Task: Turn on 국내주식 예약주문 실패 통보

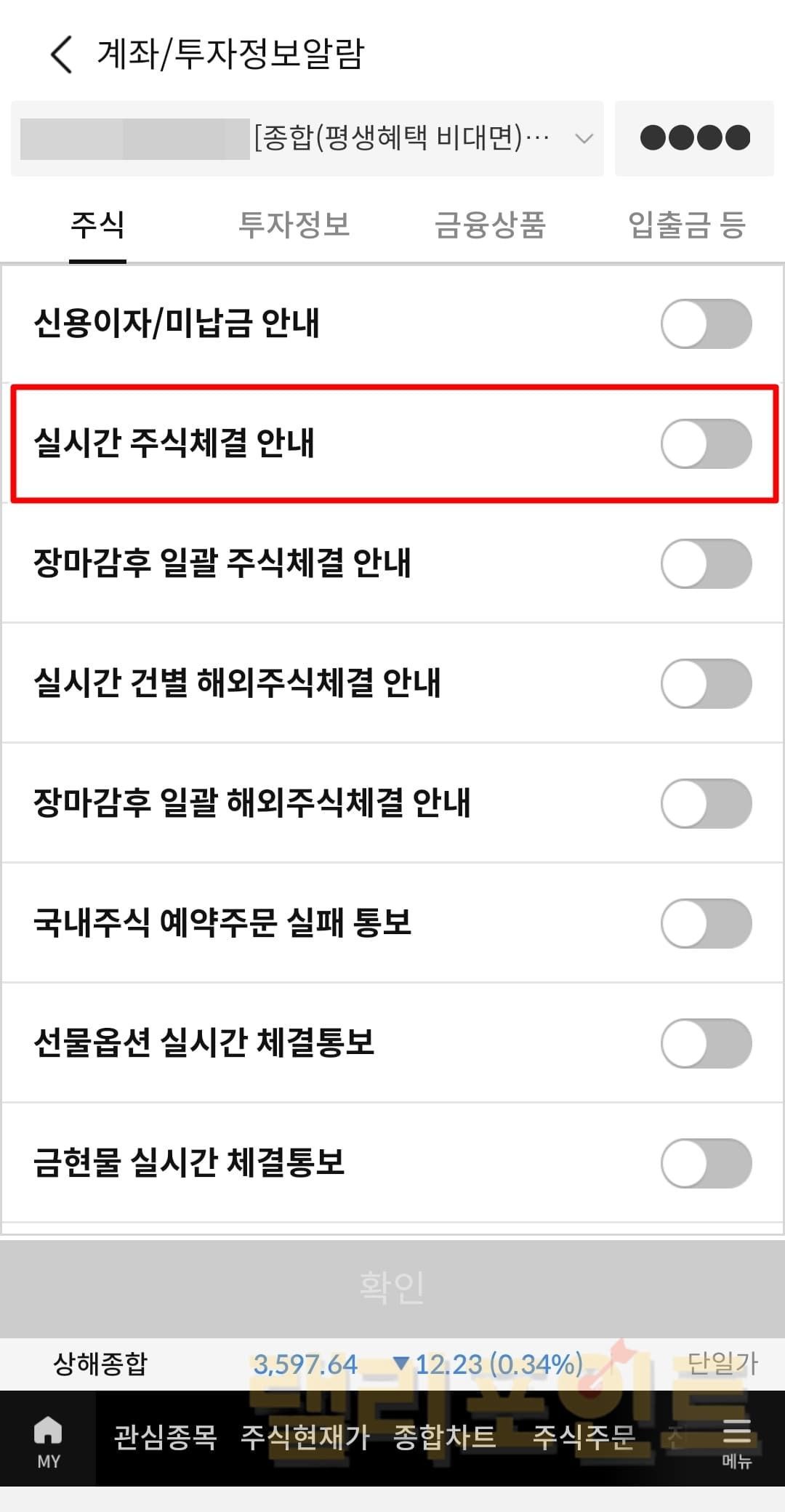Action: tap(706, 923)
